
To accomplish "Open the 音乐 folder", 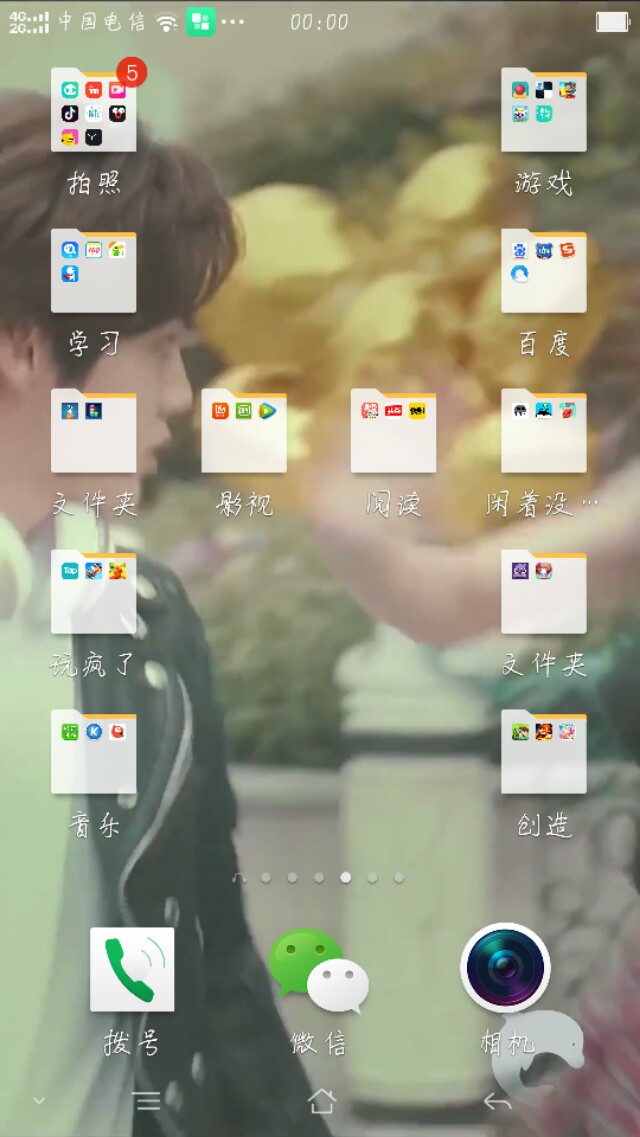I will (94, 751).
